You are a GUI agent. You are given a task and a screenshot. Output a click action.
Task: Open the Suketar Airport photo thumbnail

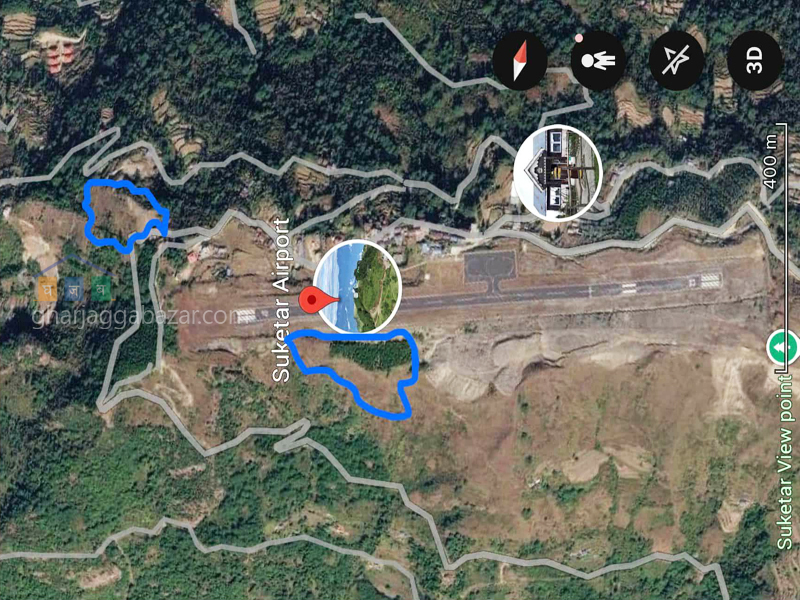coord(357,286)
